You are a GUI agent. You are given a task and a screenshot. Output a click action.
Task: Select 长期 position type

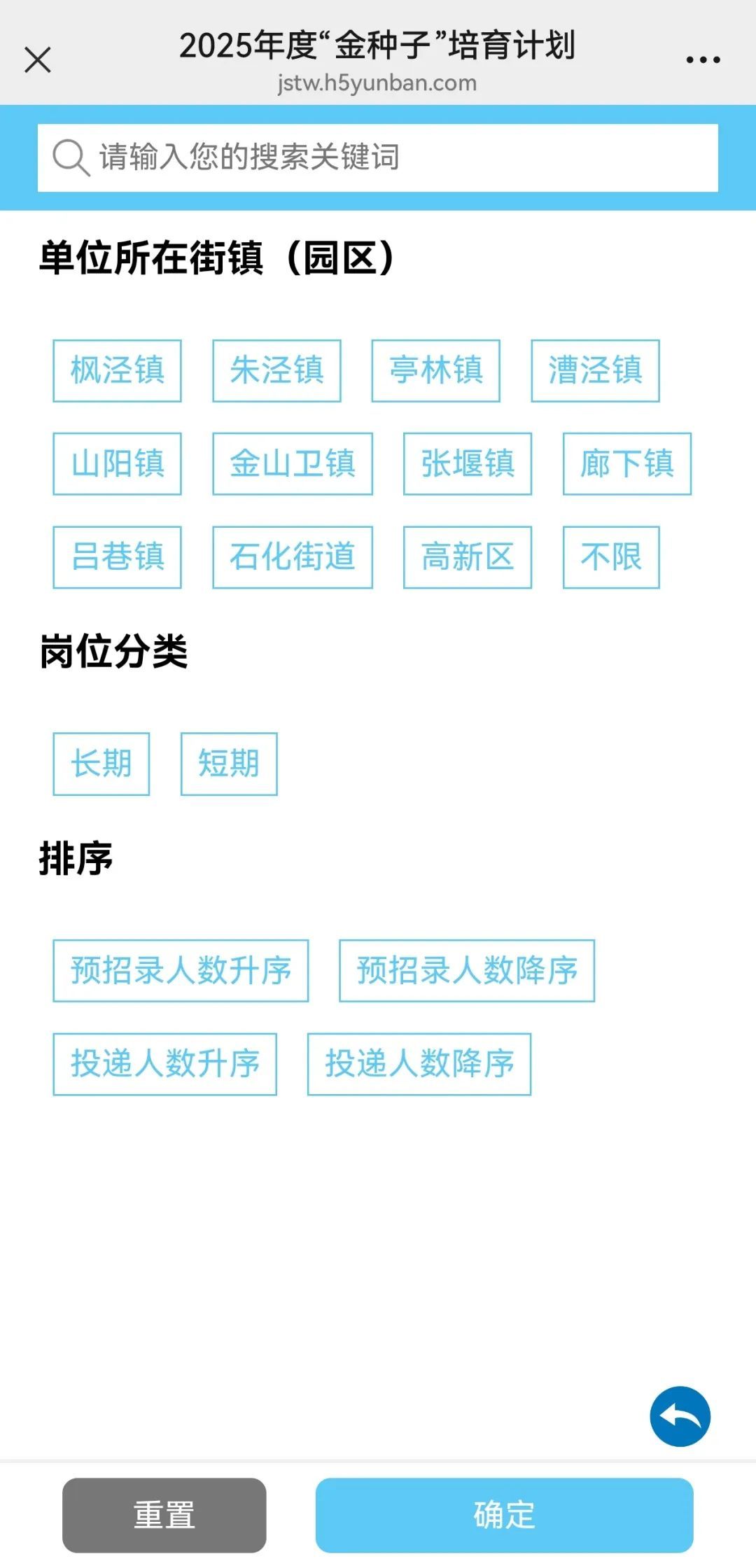coord(101,764)
